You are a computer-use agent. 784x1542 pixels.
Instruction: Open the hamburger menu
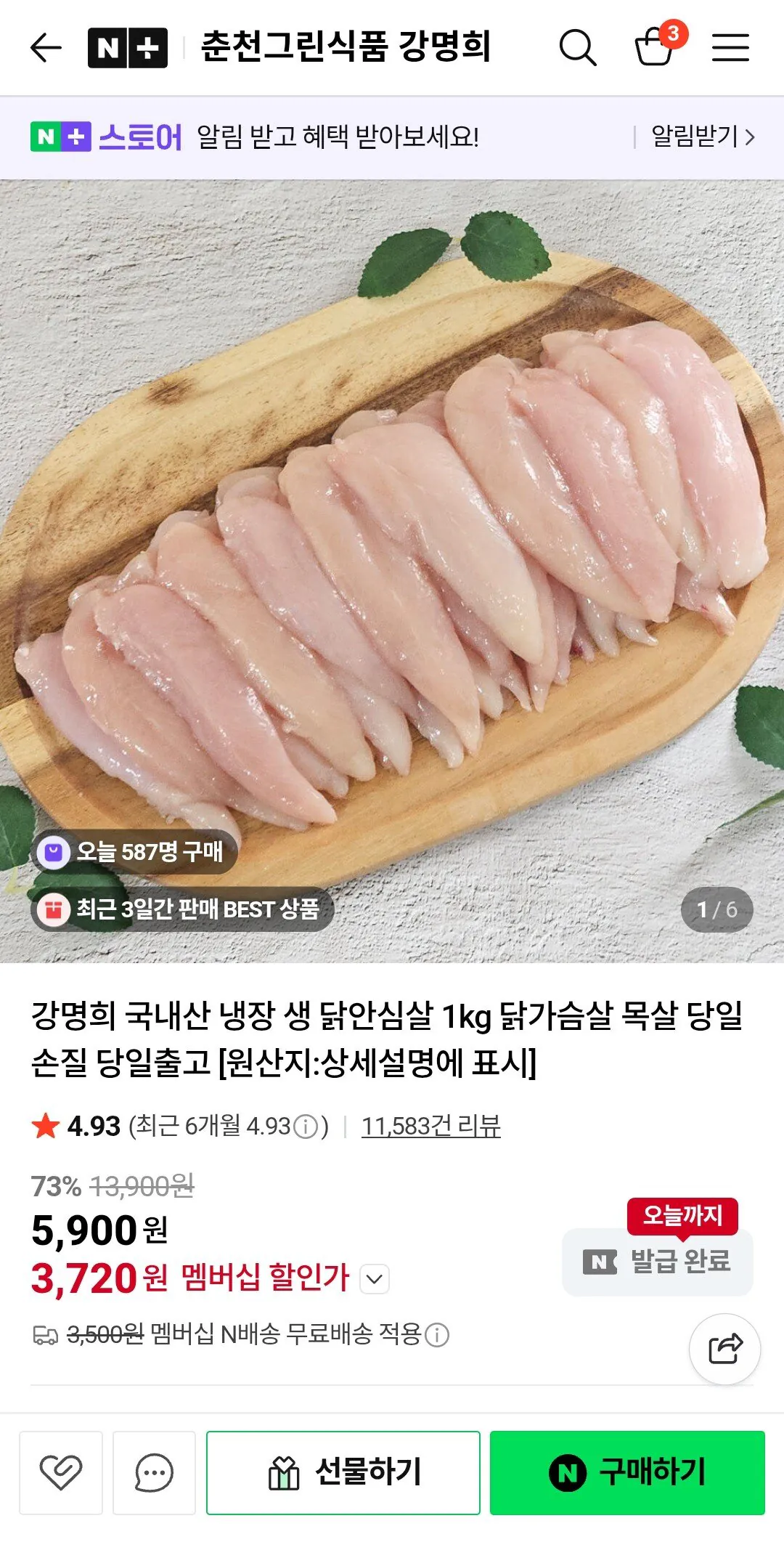click(732, 48)
